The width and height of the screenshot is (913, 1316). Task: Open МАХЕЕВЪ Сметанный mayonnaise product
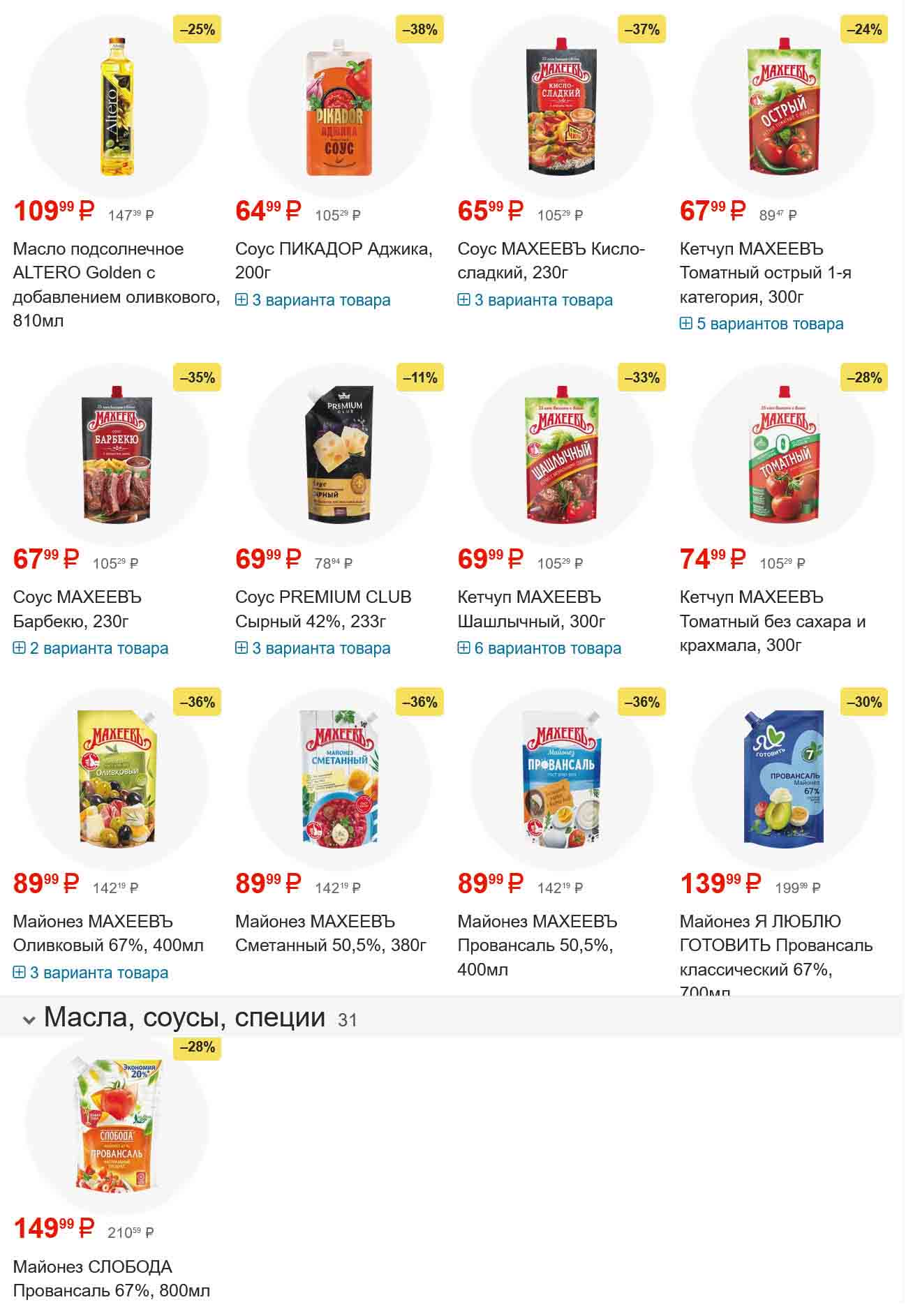tap(330, 934)
